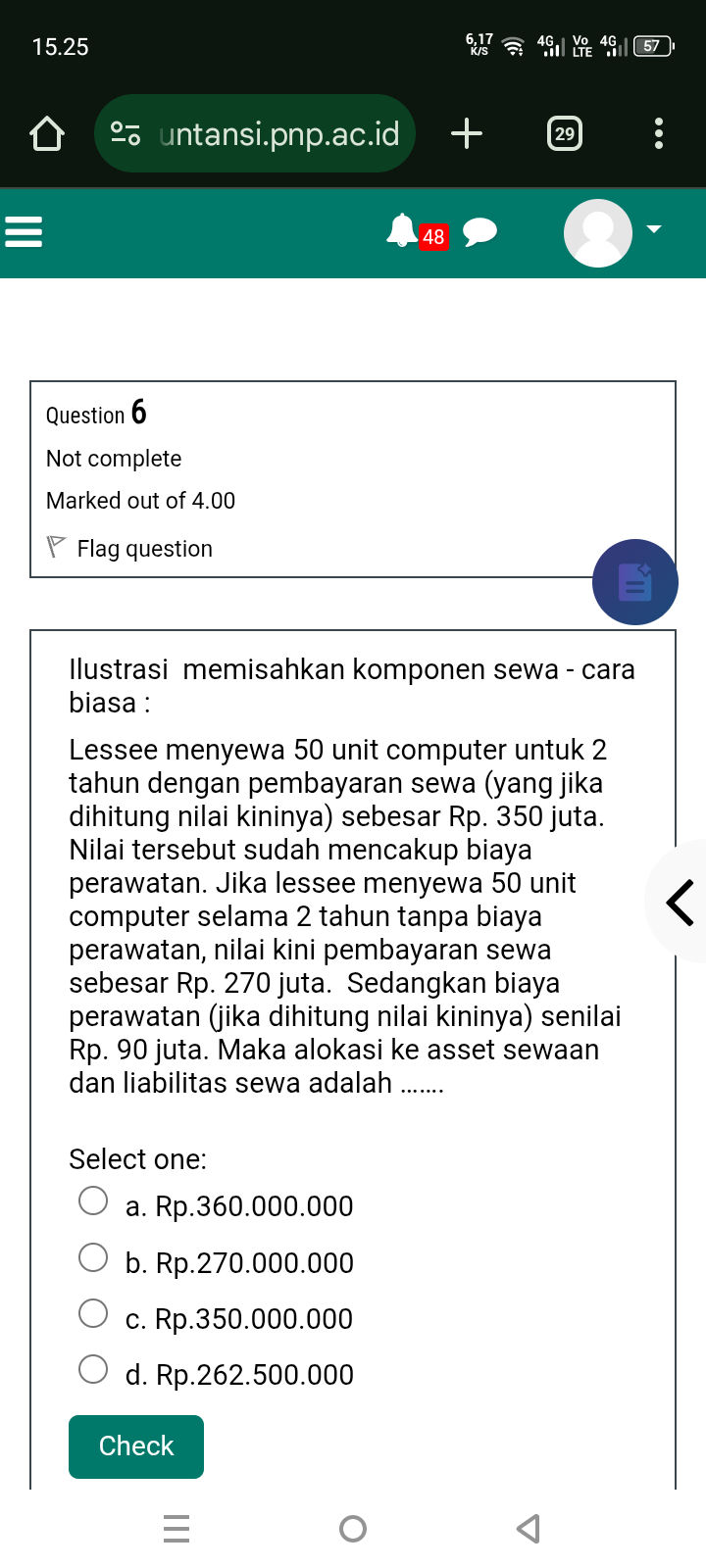Show the 29 open tabs
Image resolution: width=706 pixels, height=1568 pixels.
tap(564, 133)
